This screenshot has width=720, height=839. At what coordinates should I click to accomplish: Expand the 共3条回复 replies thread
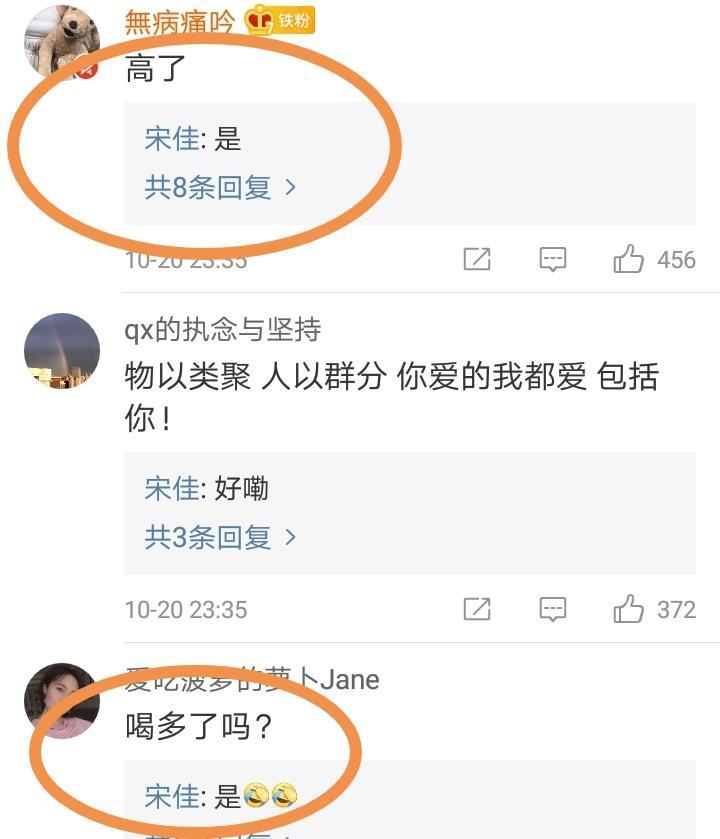pos(220,537)
